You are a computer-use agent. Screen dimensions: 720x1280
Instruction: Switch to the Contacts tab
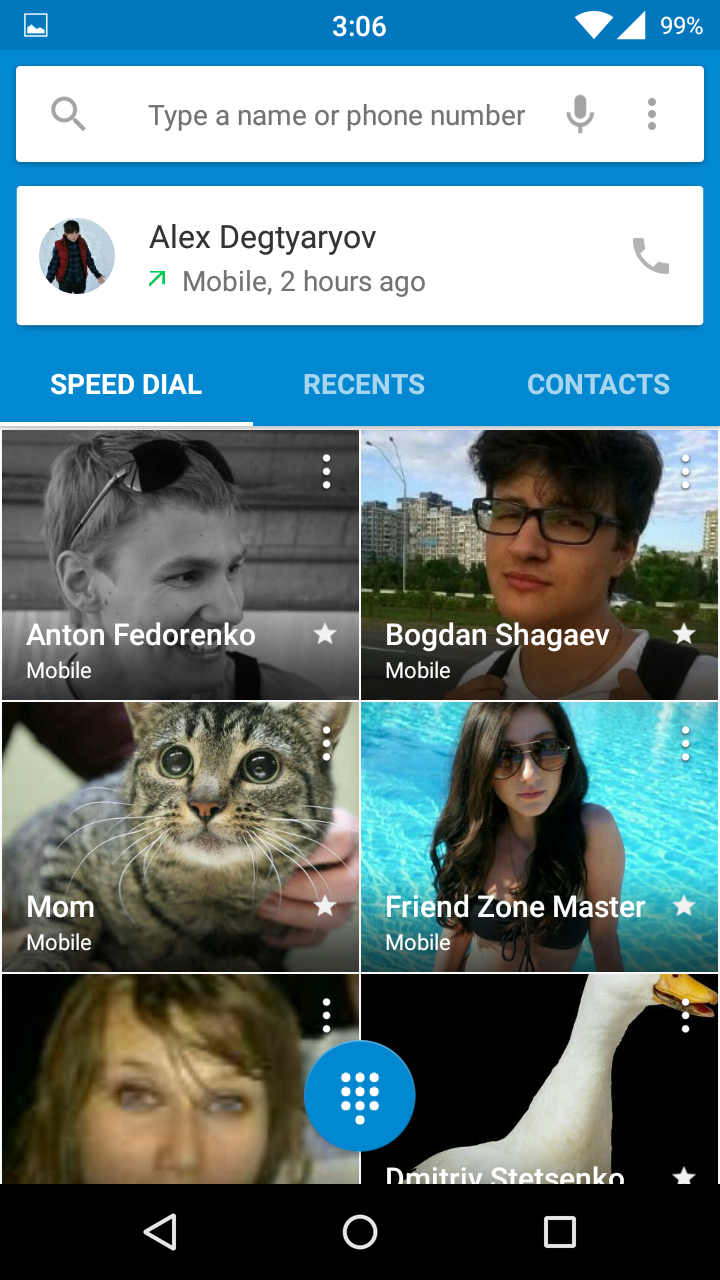tap(598, 384)
